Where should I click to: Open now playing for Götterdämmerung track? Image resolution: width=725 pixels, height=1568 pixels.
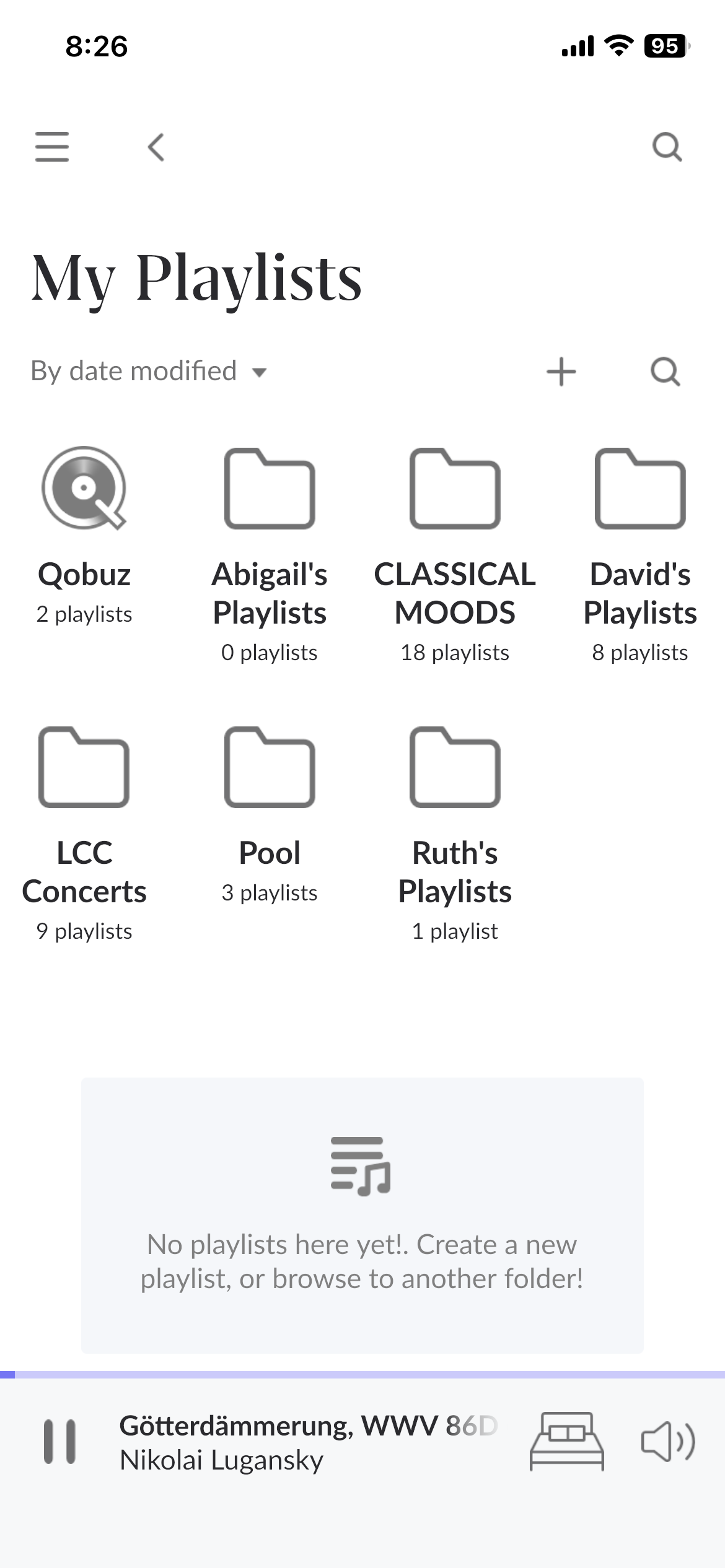click(308, 1442)
